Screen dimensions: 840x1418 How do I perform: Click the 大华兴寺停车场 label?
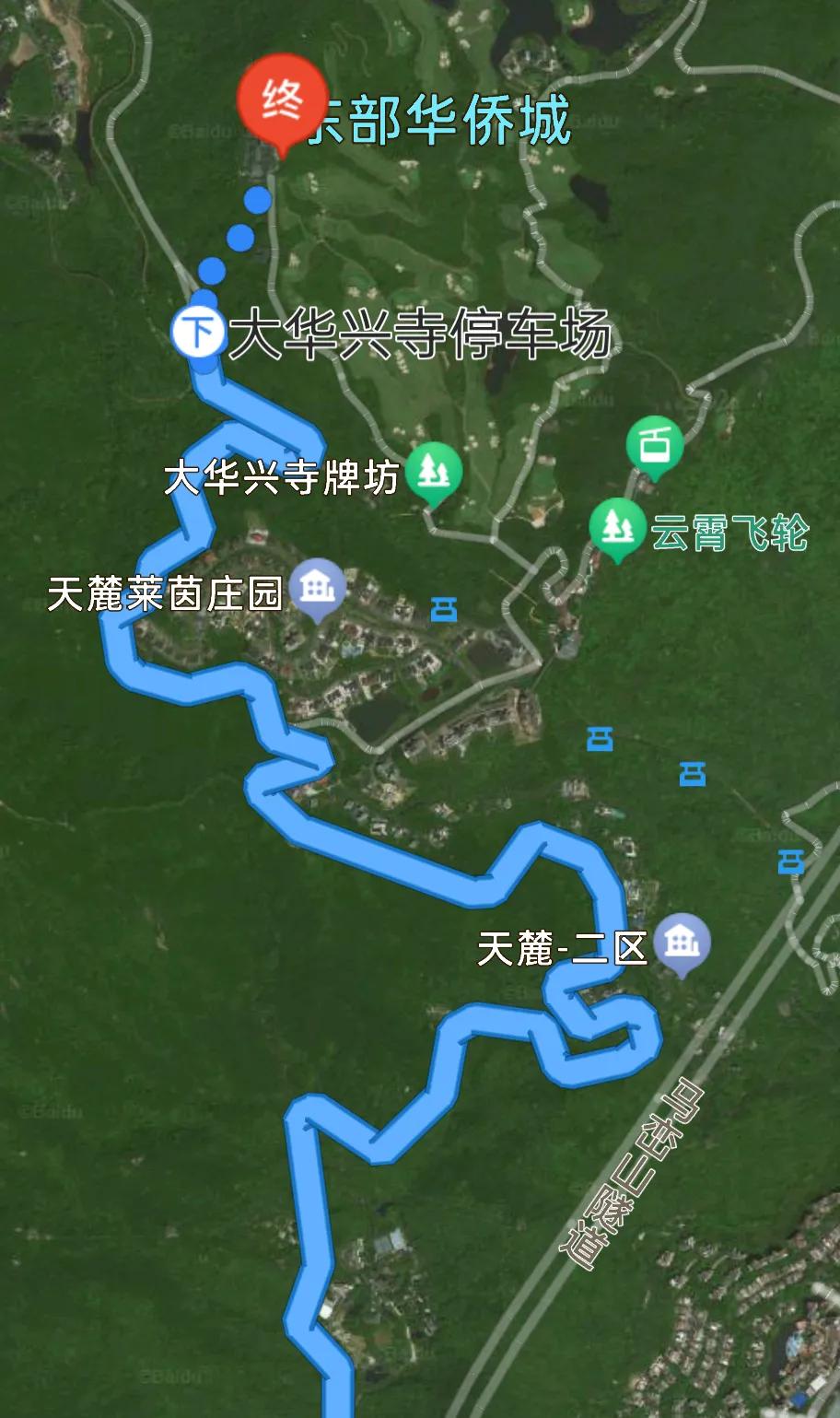(x=423, y=333)
